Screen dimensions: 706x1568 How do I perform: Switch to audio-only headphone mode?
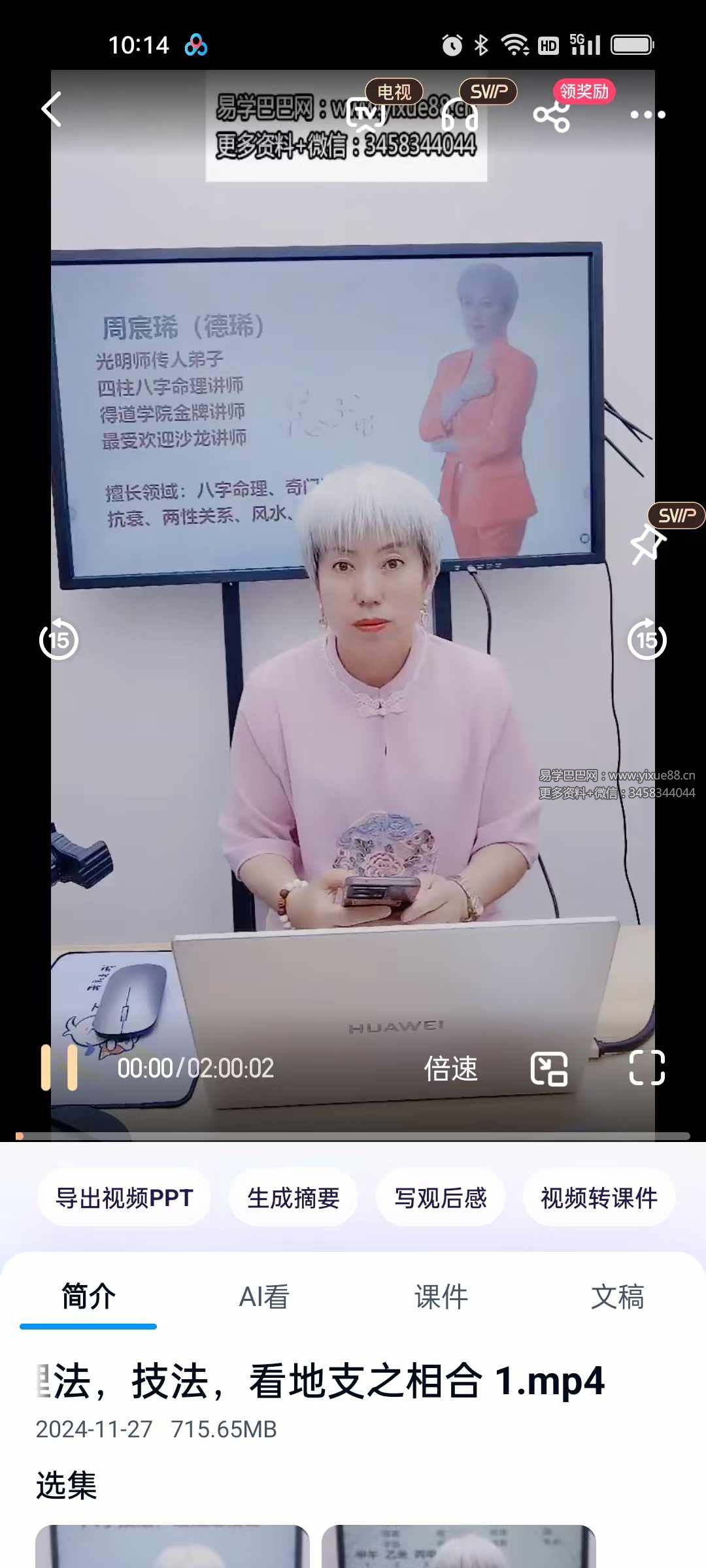pyautogui.click(x=459, y=115)
